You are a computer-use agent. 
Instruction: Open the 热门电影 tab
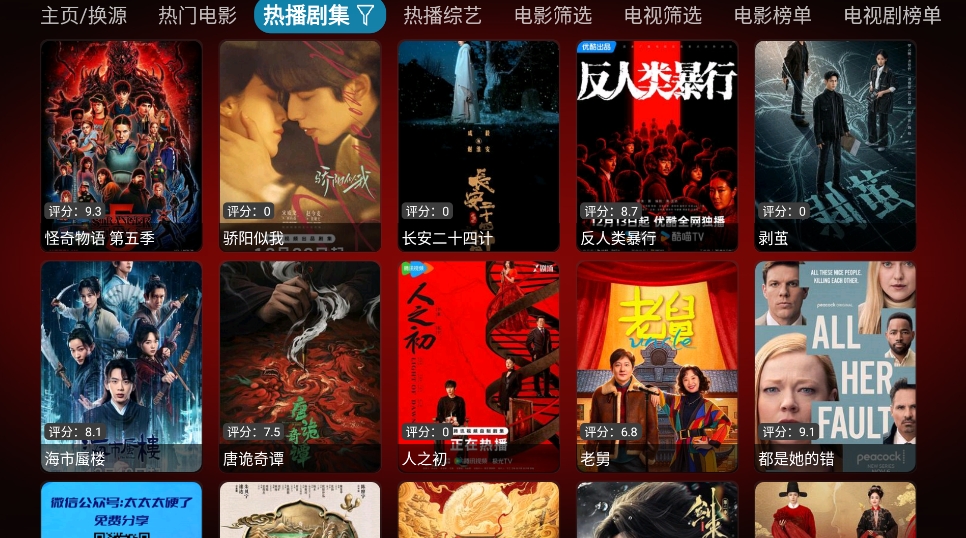pos(197,15)
